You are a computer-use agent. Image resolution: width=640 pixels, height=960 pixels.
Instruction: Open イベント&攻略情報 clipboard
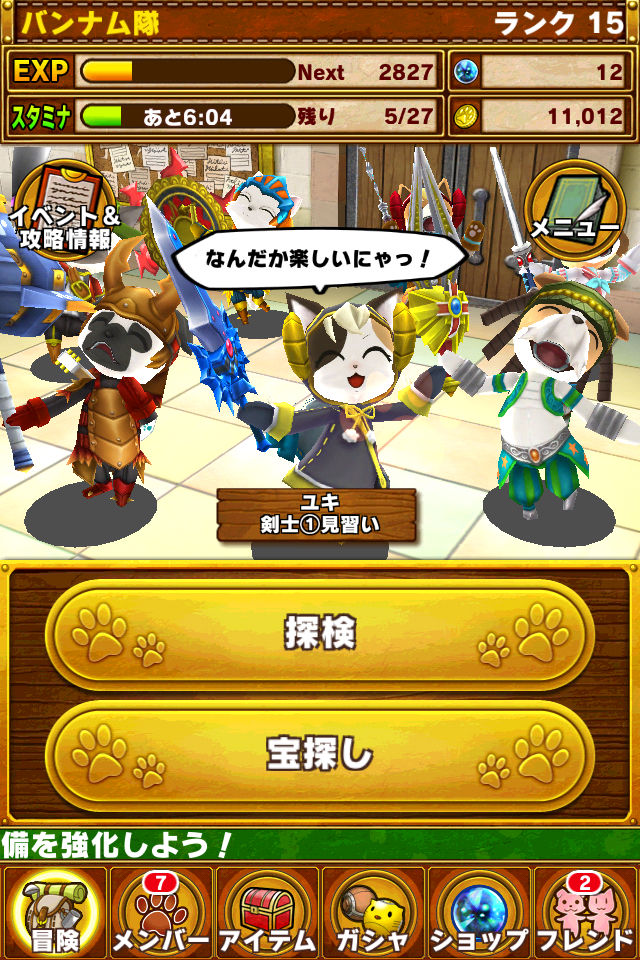coord(65,211)
